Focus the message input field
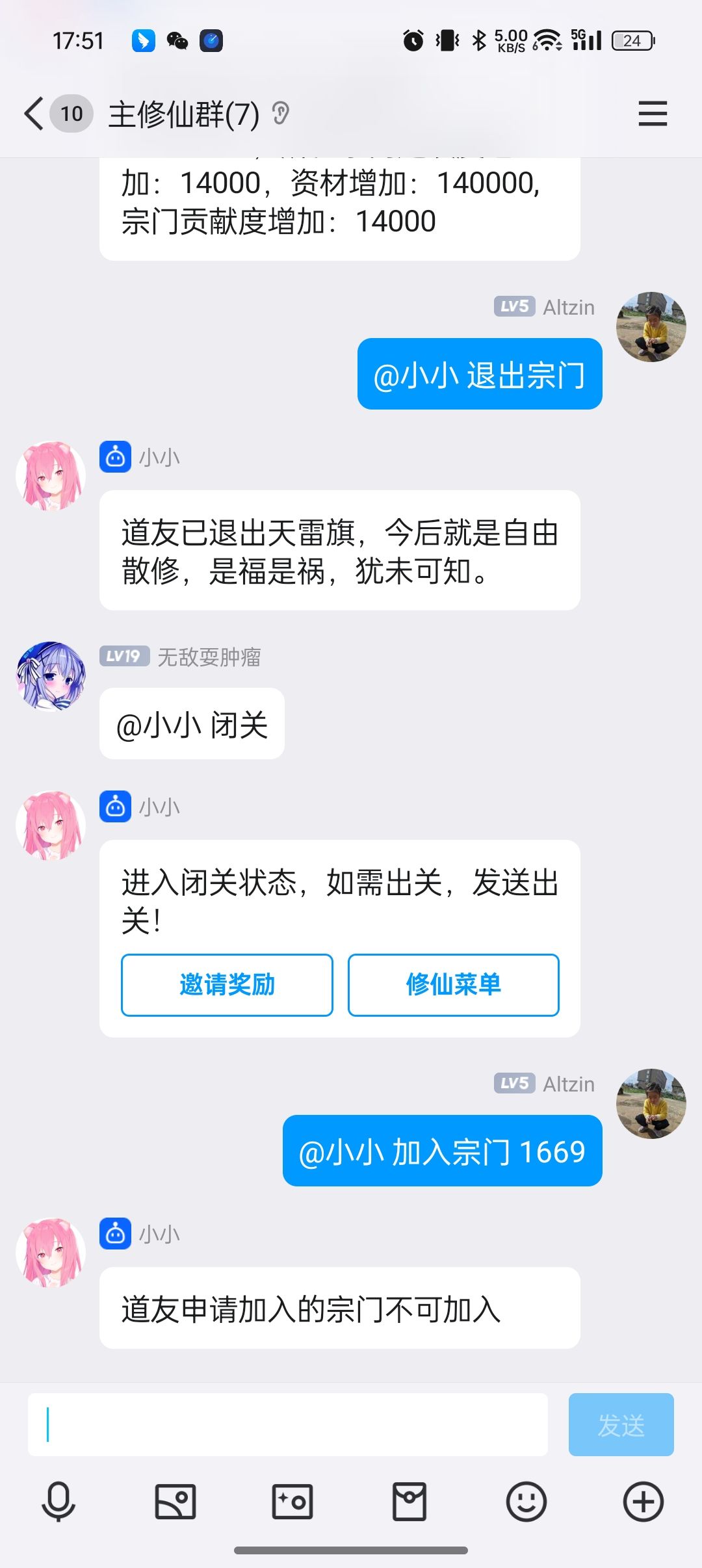 click(x=287, y=1425)
